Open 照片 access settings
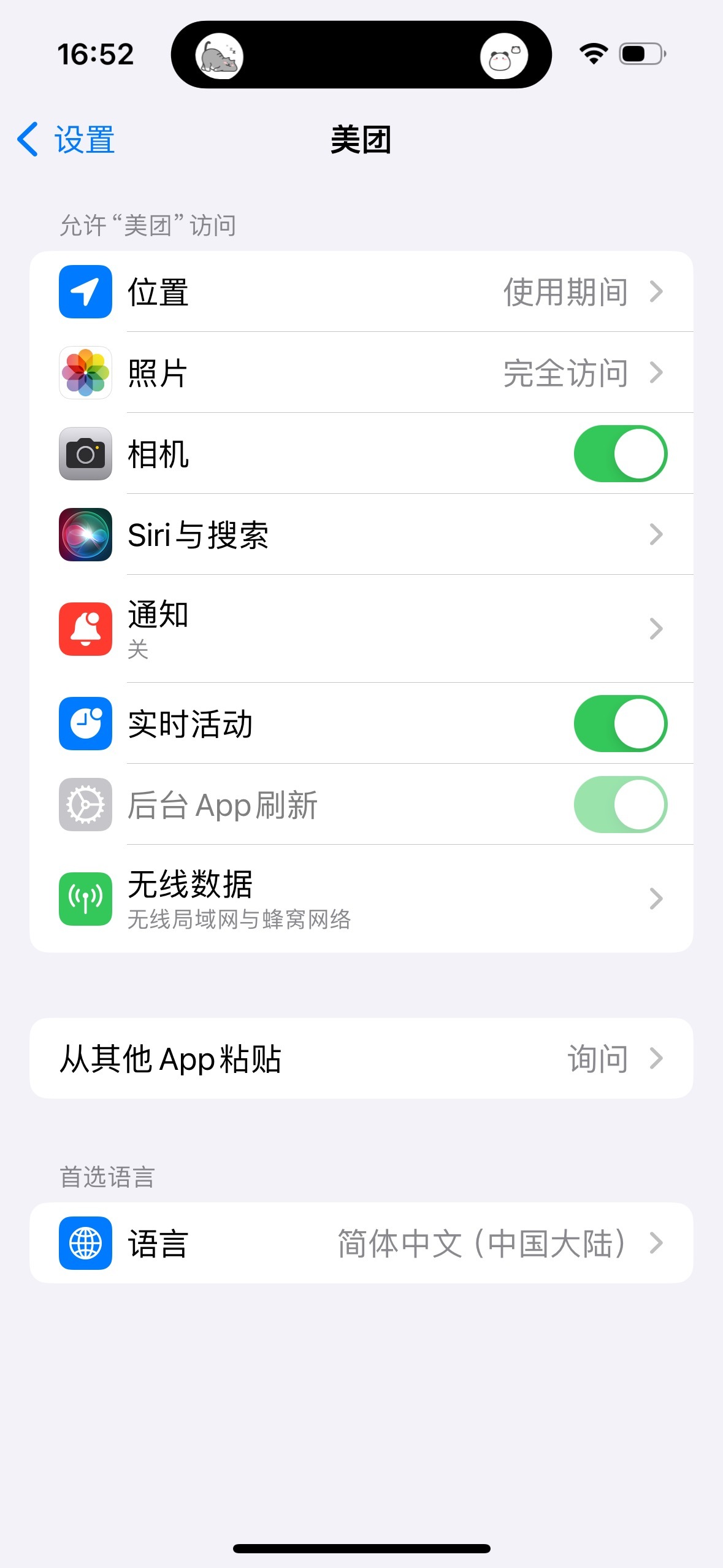The image size is (723, 1568). 361,373
